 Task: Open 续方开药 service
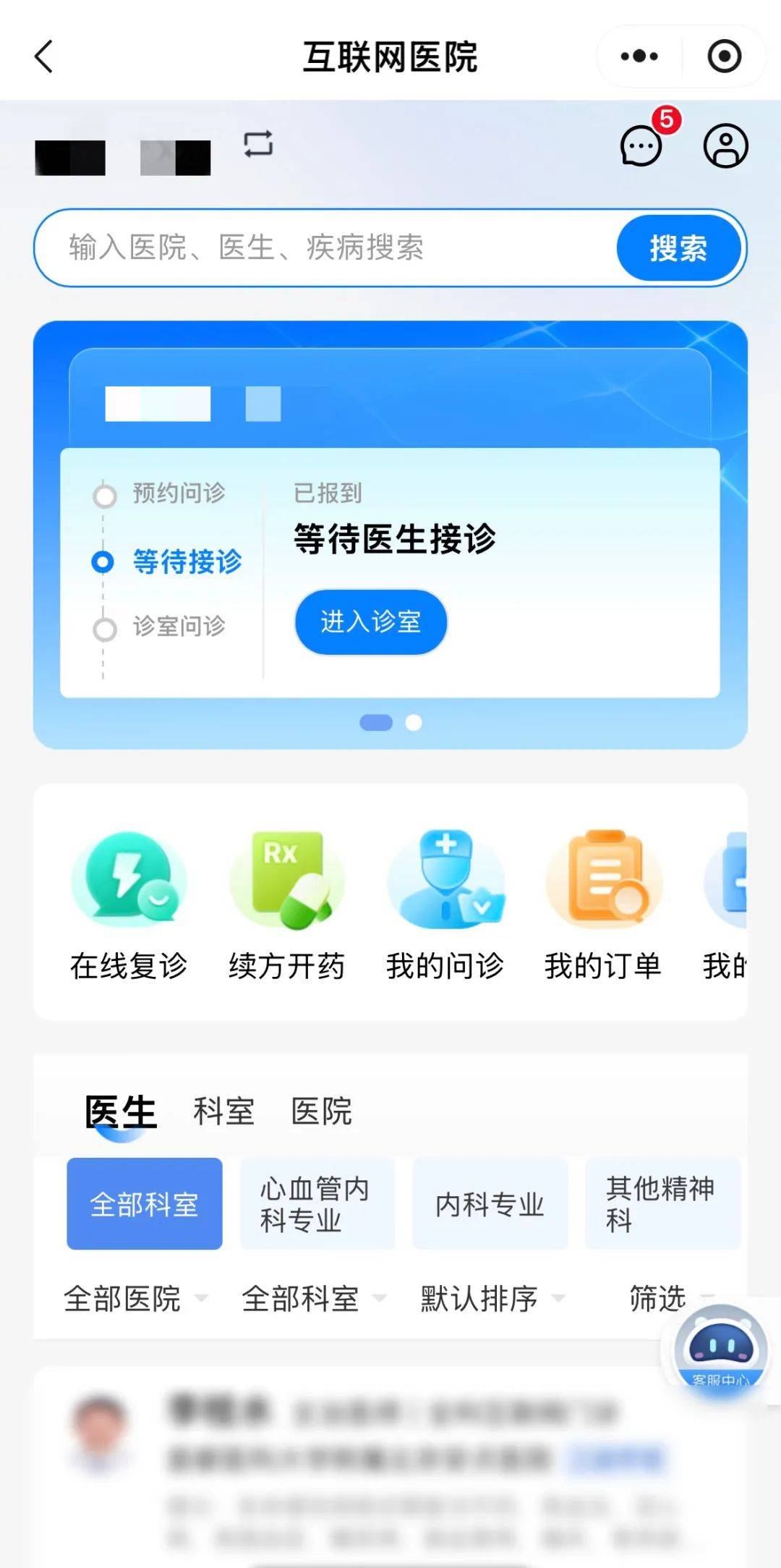(x=287, y=904)
